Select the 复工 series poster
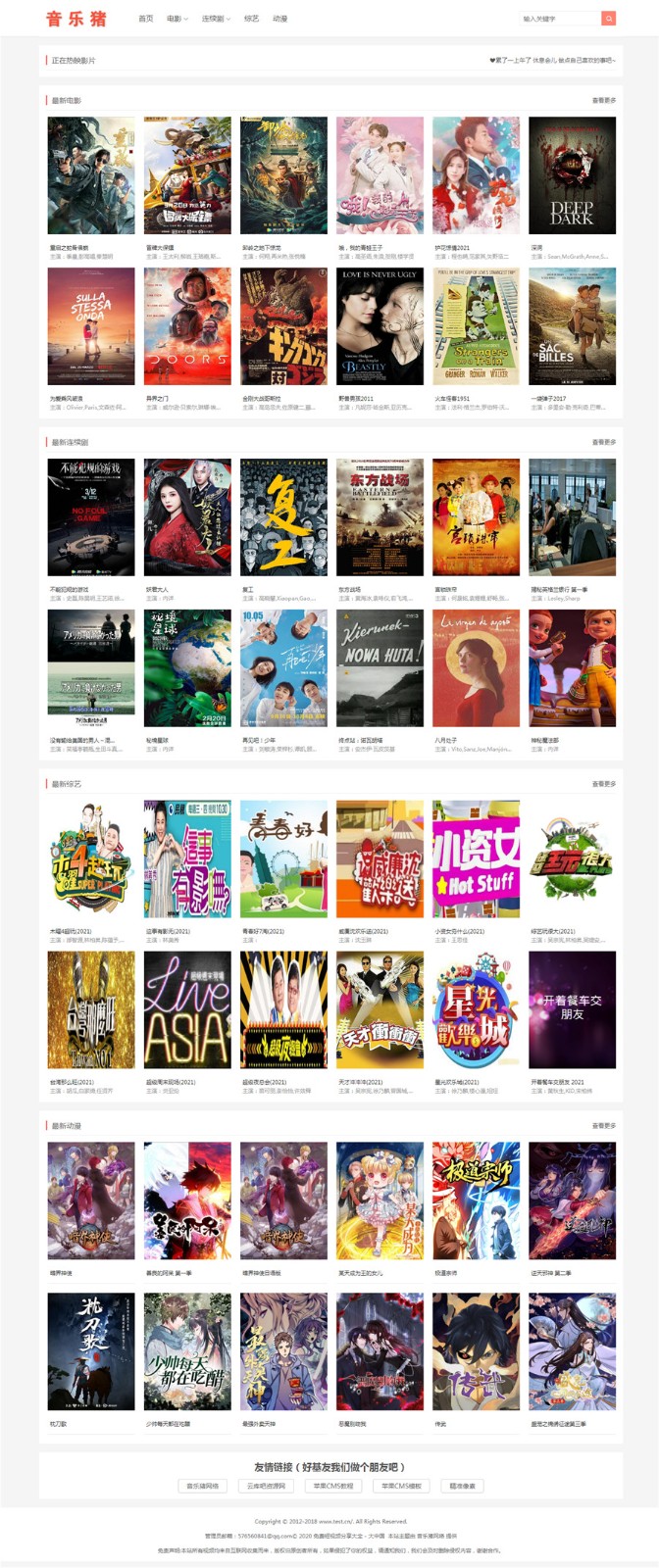Screen dimensions: 659x1568 (284, 517)
